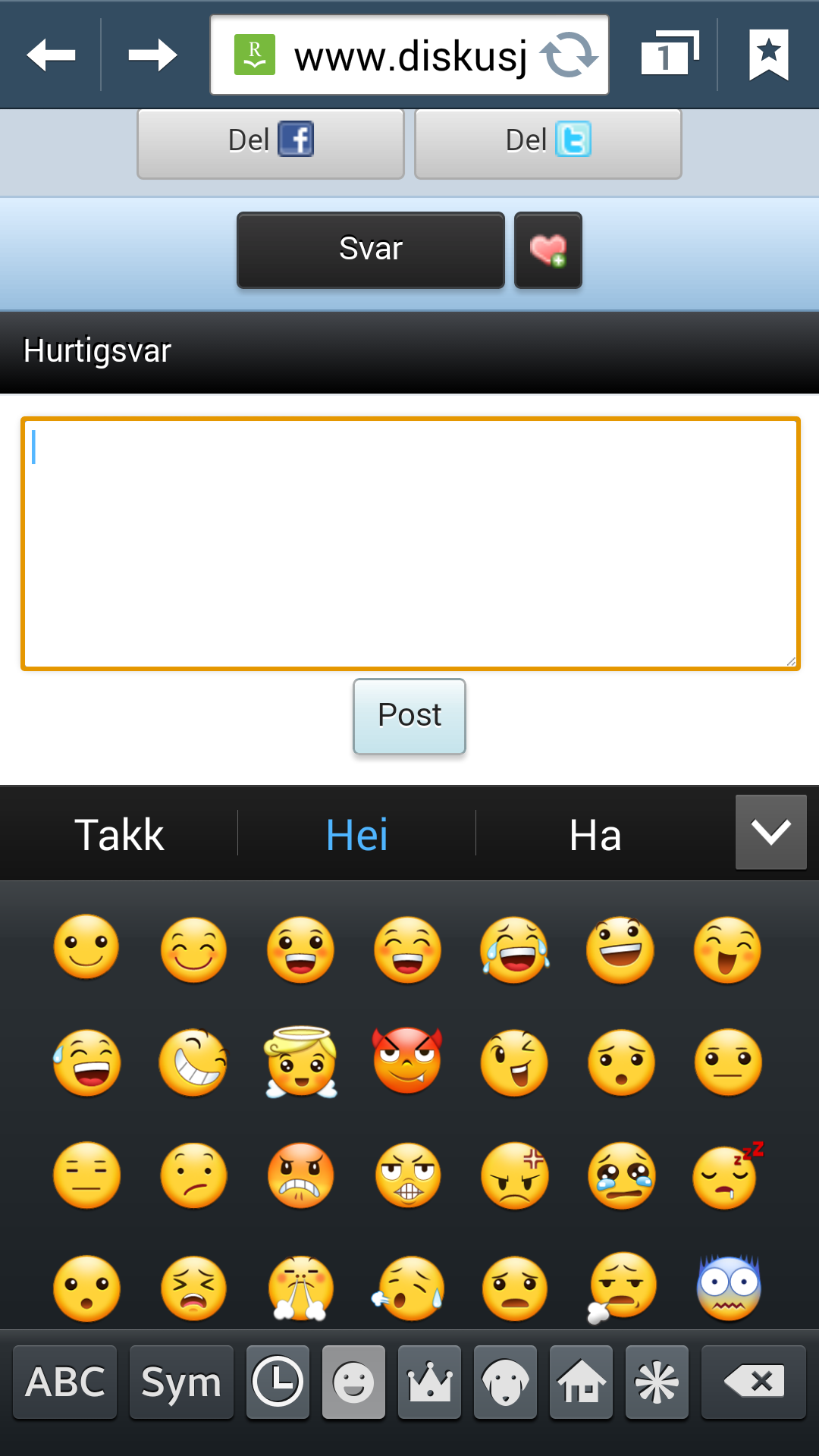Switch keyboard back to ABC letters
The width and height of the screenshot is (819, 1456).
65,1382
